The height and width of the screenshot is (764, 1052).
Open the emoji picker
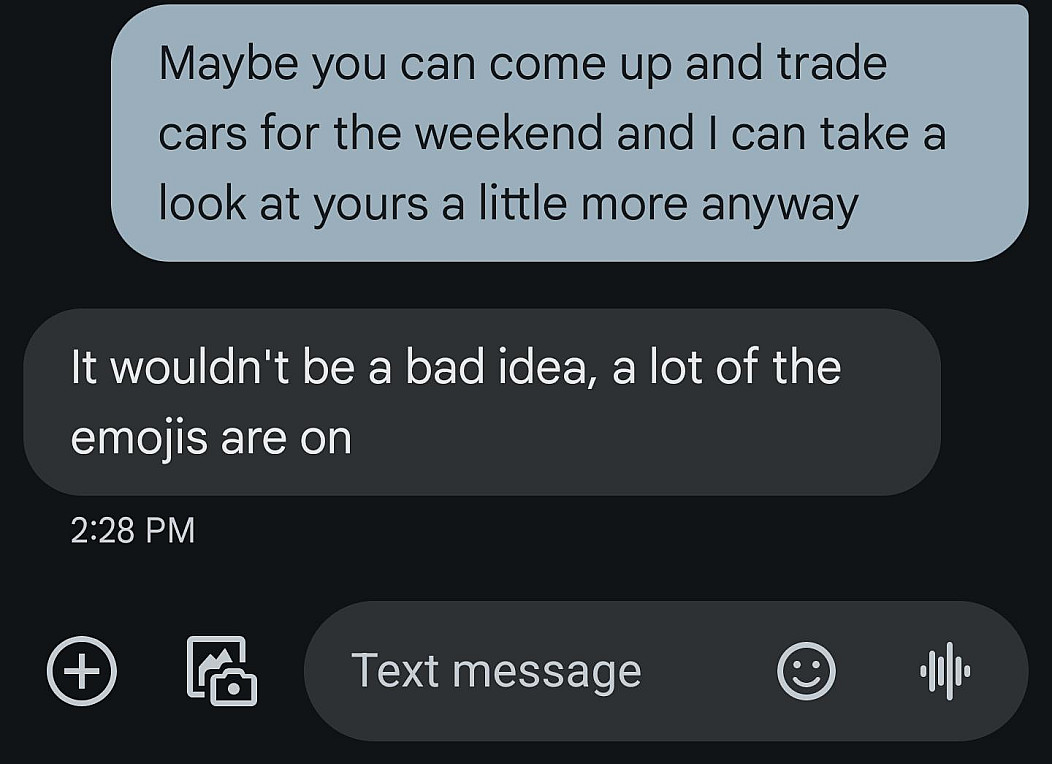[806, 671]
